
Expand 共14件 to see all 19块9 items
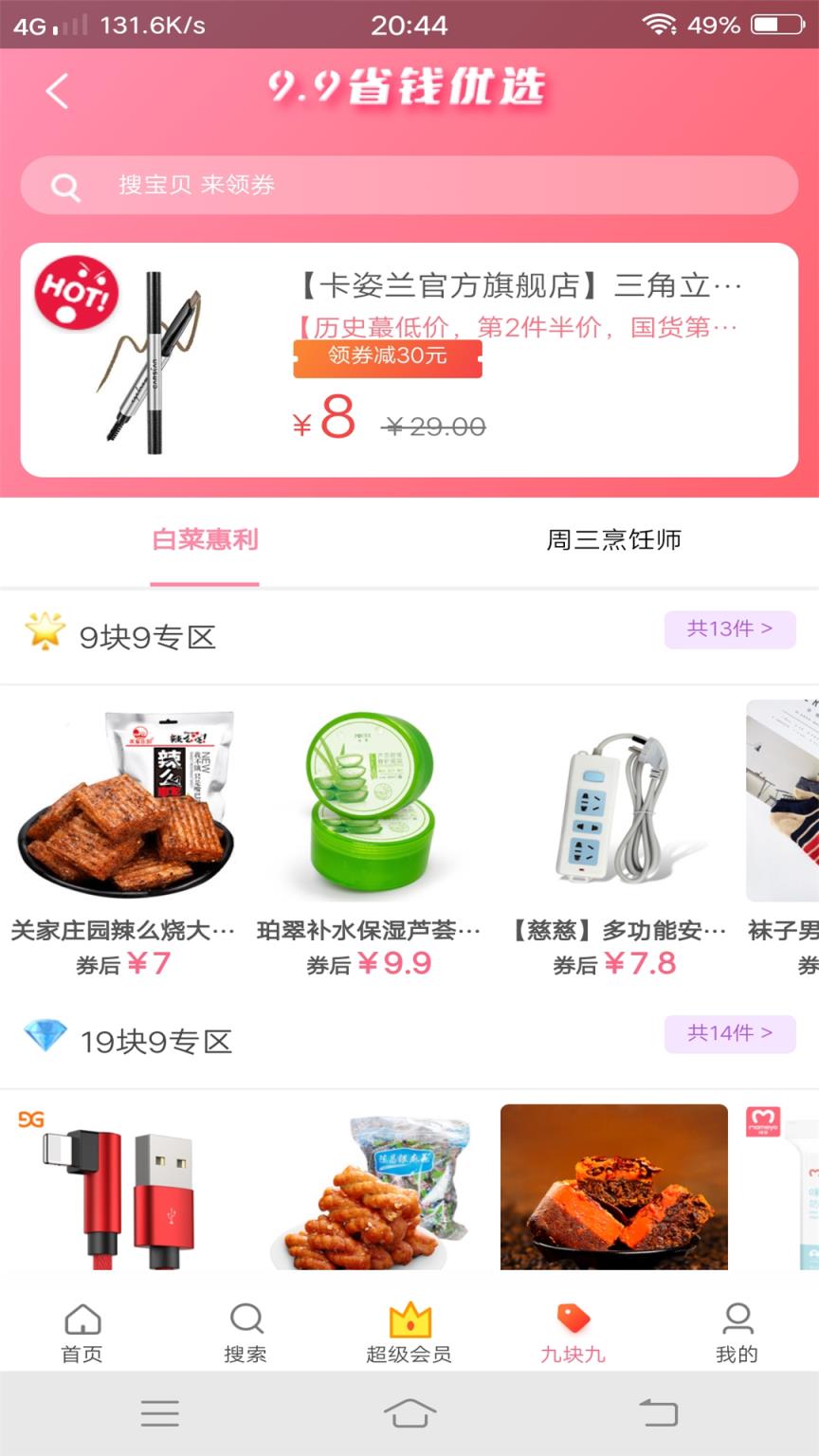[729, 1034]
